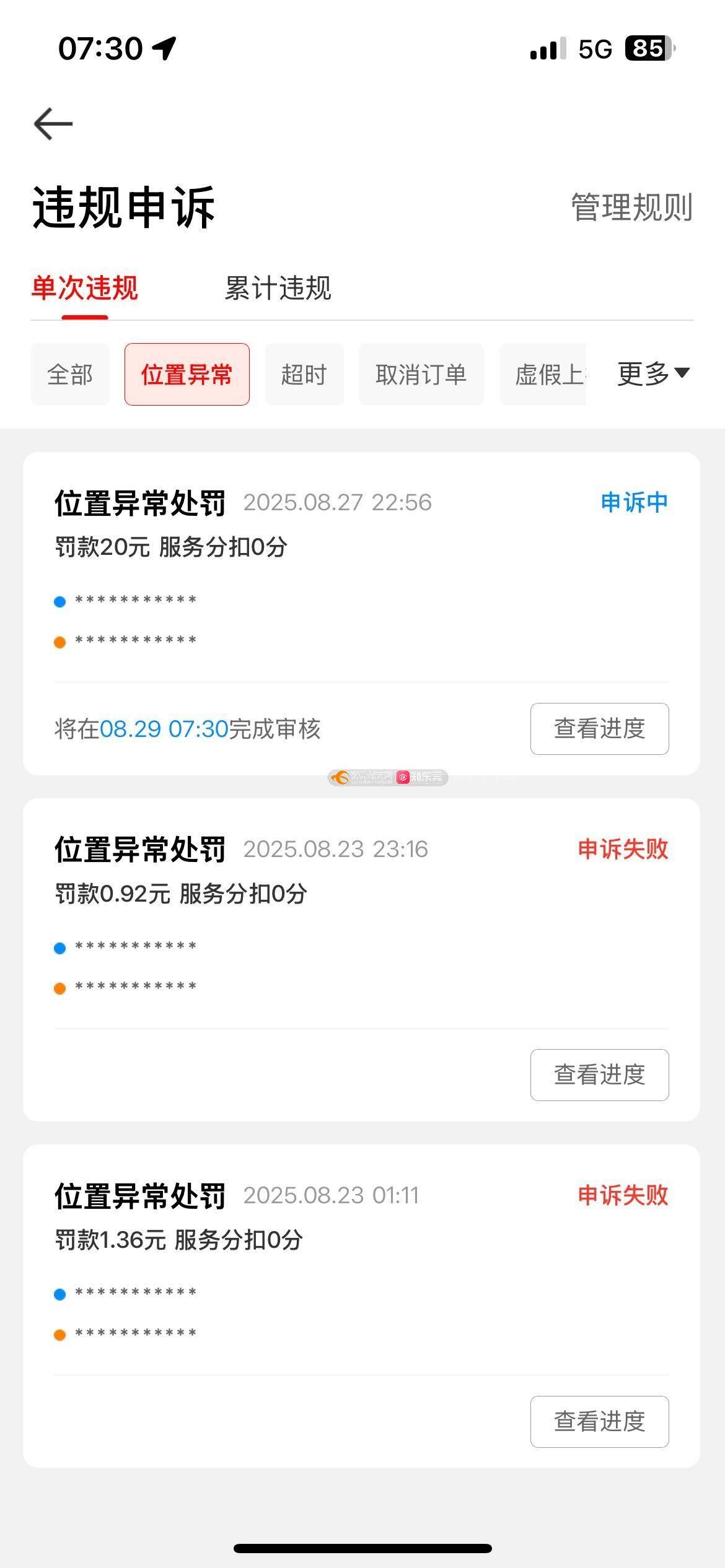Open 管理规则 link
The height and width of the screenshot is (1568, 725).
(631, 207)
